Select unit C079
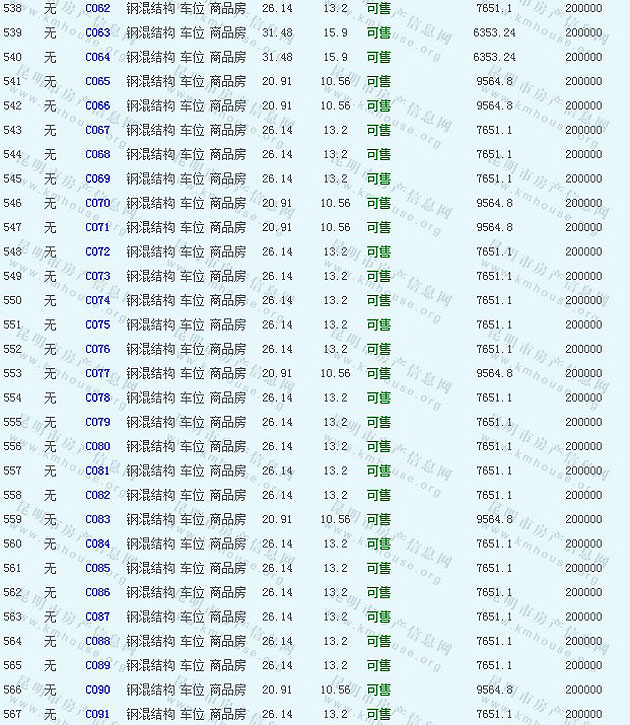Image resolution: width=630 pixels, height=725 pixels. point(98,422)
